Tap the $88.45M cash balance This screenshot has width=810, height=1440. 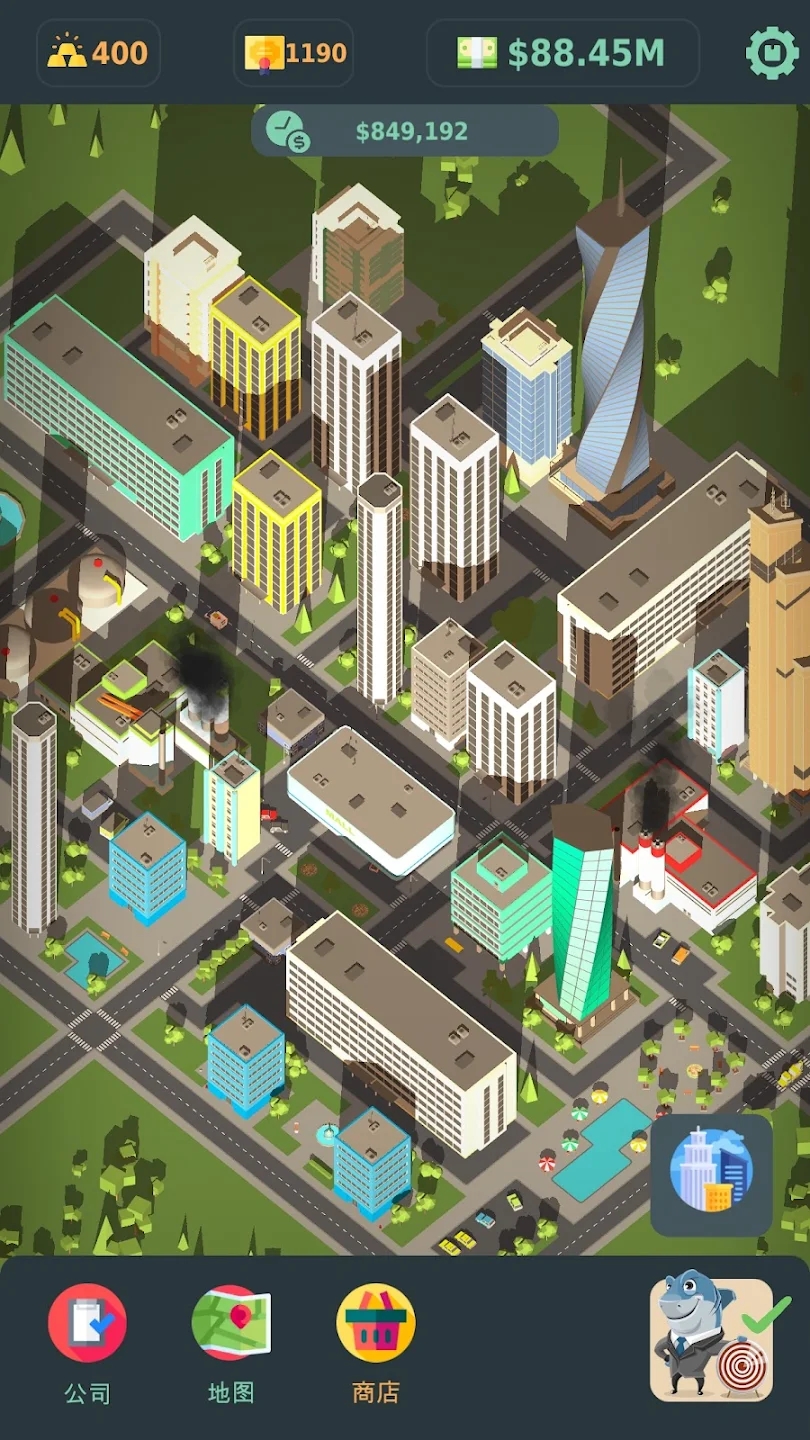(x=562, y=53)
